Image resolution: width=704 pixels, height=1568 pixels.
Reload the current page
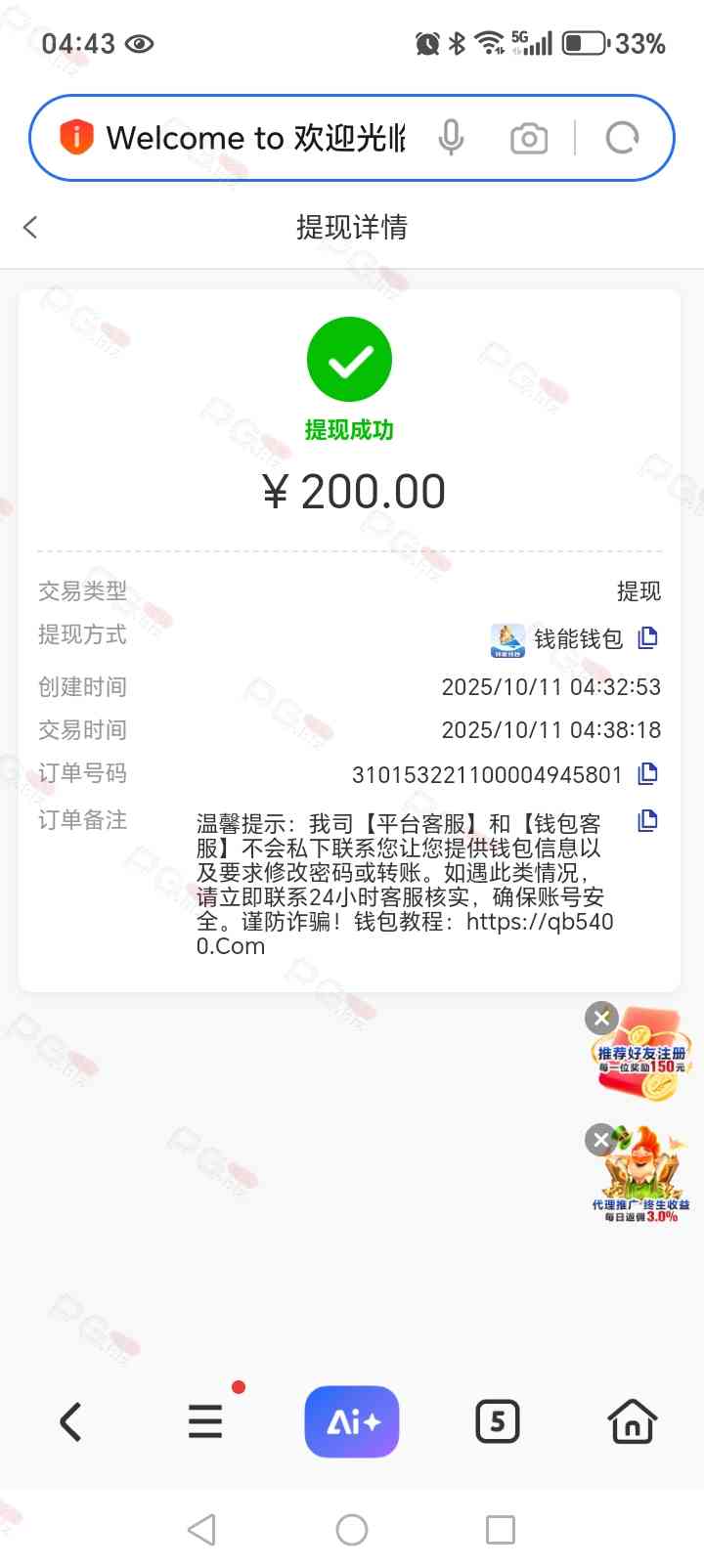622,138
